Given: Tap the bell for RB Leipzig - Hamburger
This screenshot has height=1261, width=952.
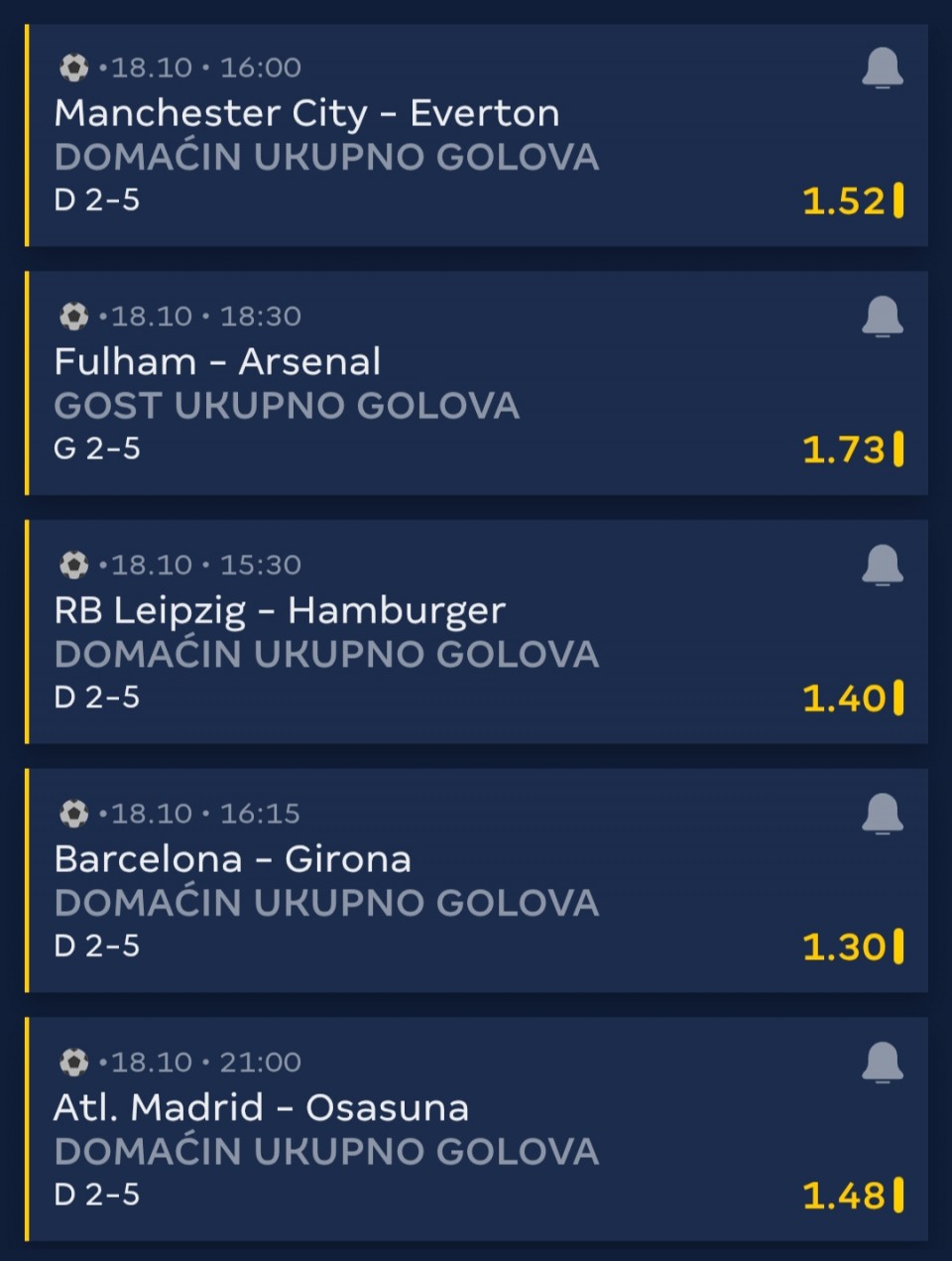Looking at the screenshot, I should tap(882, 566).
